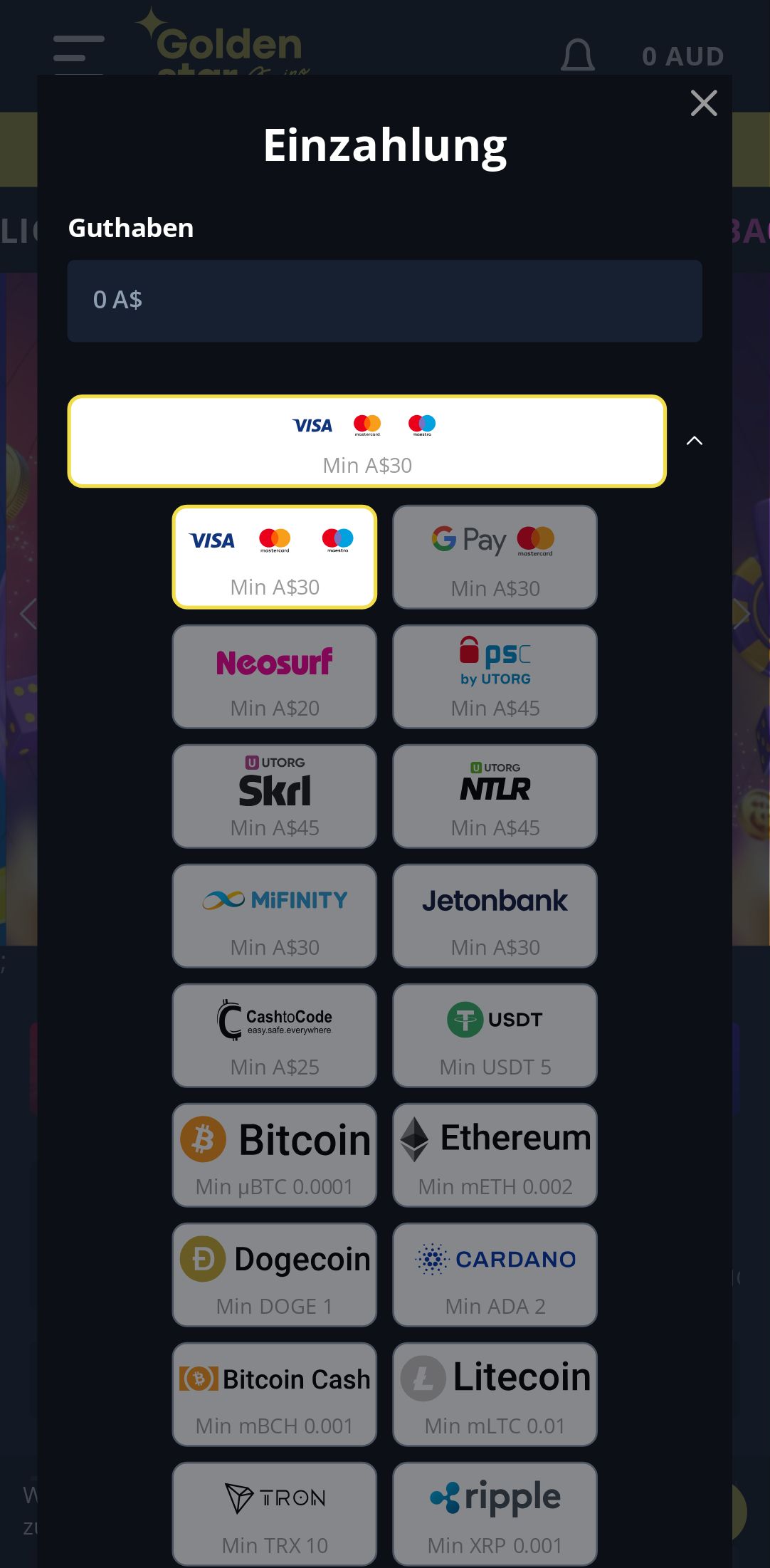Viewport: 770px width, 1568px height.
Task: Pick Skrl by UTORG payment
Action: click(x=274, y=796)
